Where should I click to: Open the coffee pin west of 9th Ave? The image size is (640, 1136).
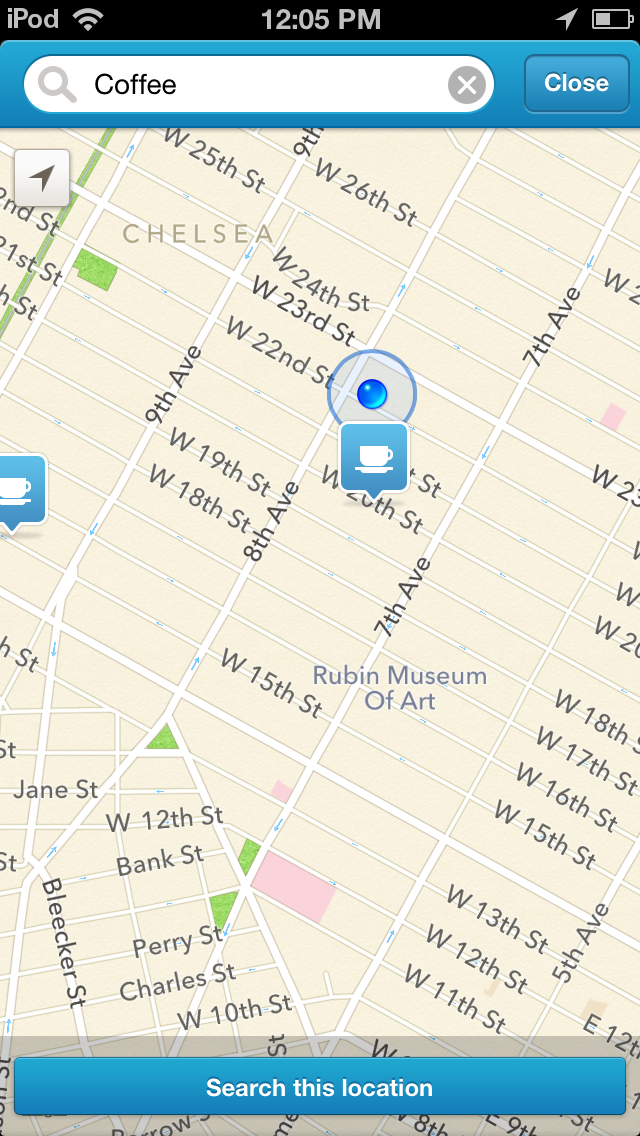click(16, 489)
